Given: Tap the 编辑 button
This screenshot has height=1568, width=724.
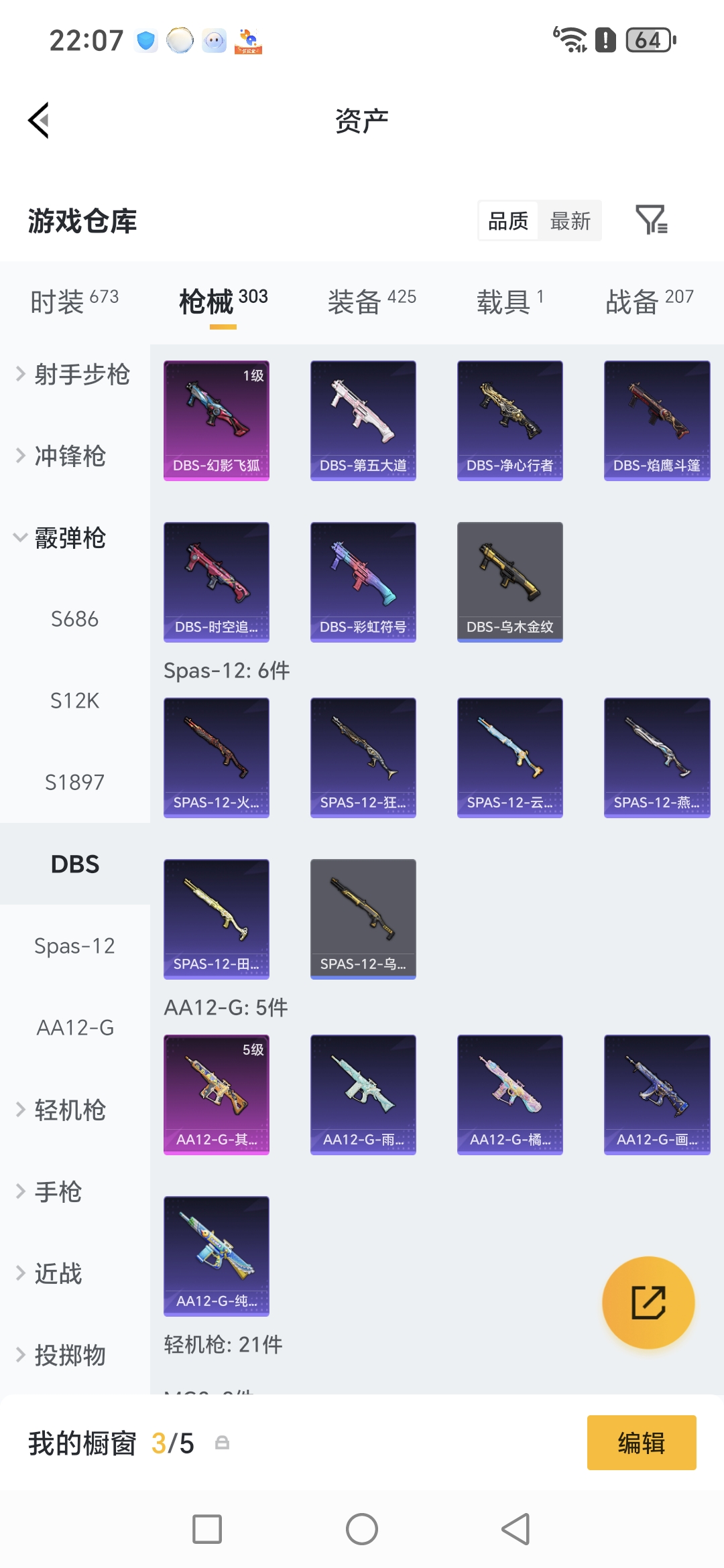Looking at the screenshot, I should click(x=642, y=1443).
